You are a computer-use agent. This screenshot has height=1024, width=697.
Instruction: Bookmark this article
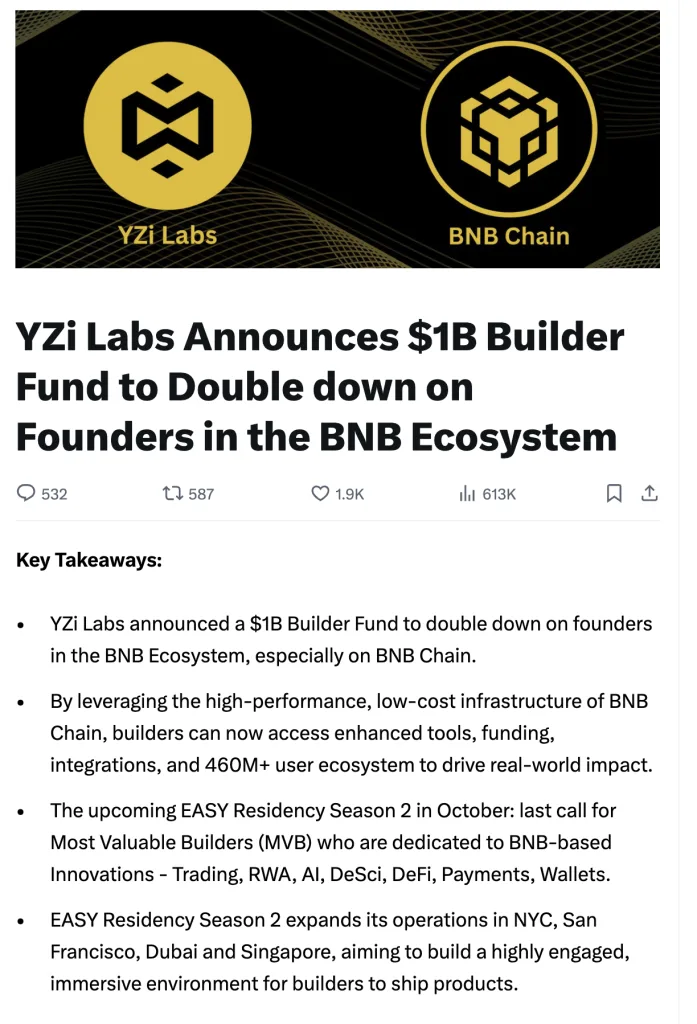coord(614,493)
